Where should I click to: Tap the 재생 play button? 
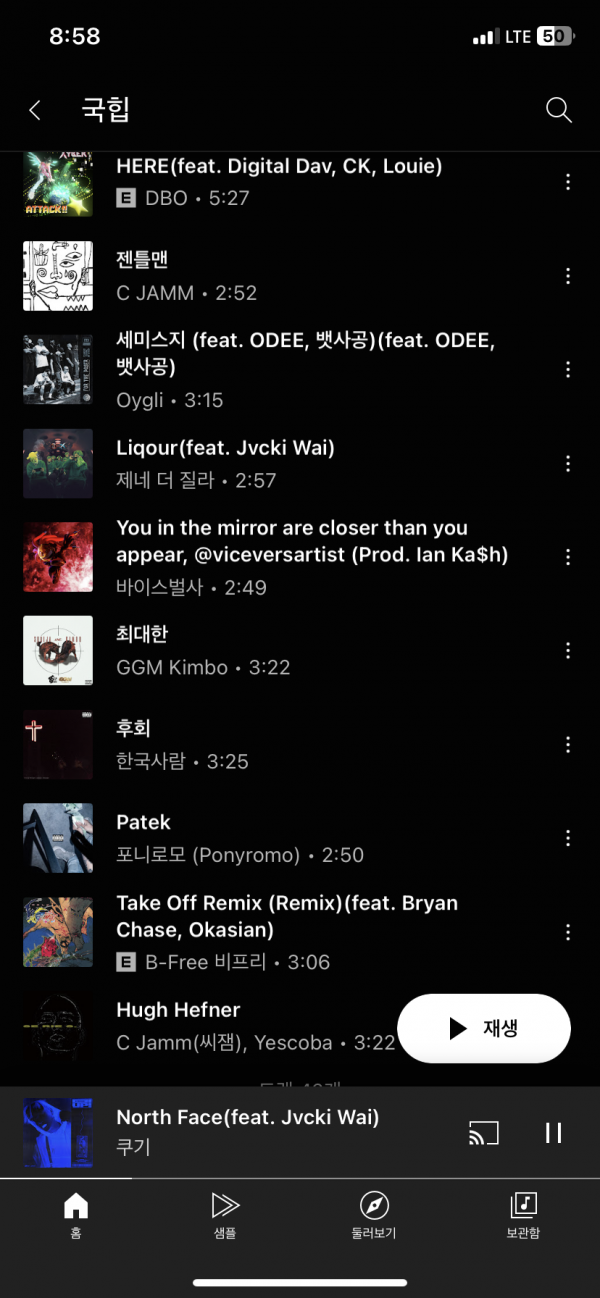484,1028
